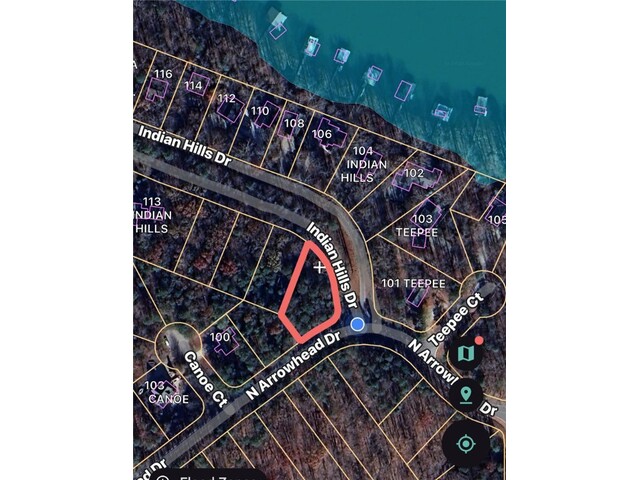Screen dimensions: 640x480
Task: Open the map layers button
Action: pyautogui.click(x=465, y=352)
